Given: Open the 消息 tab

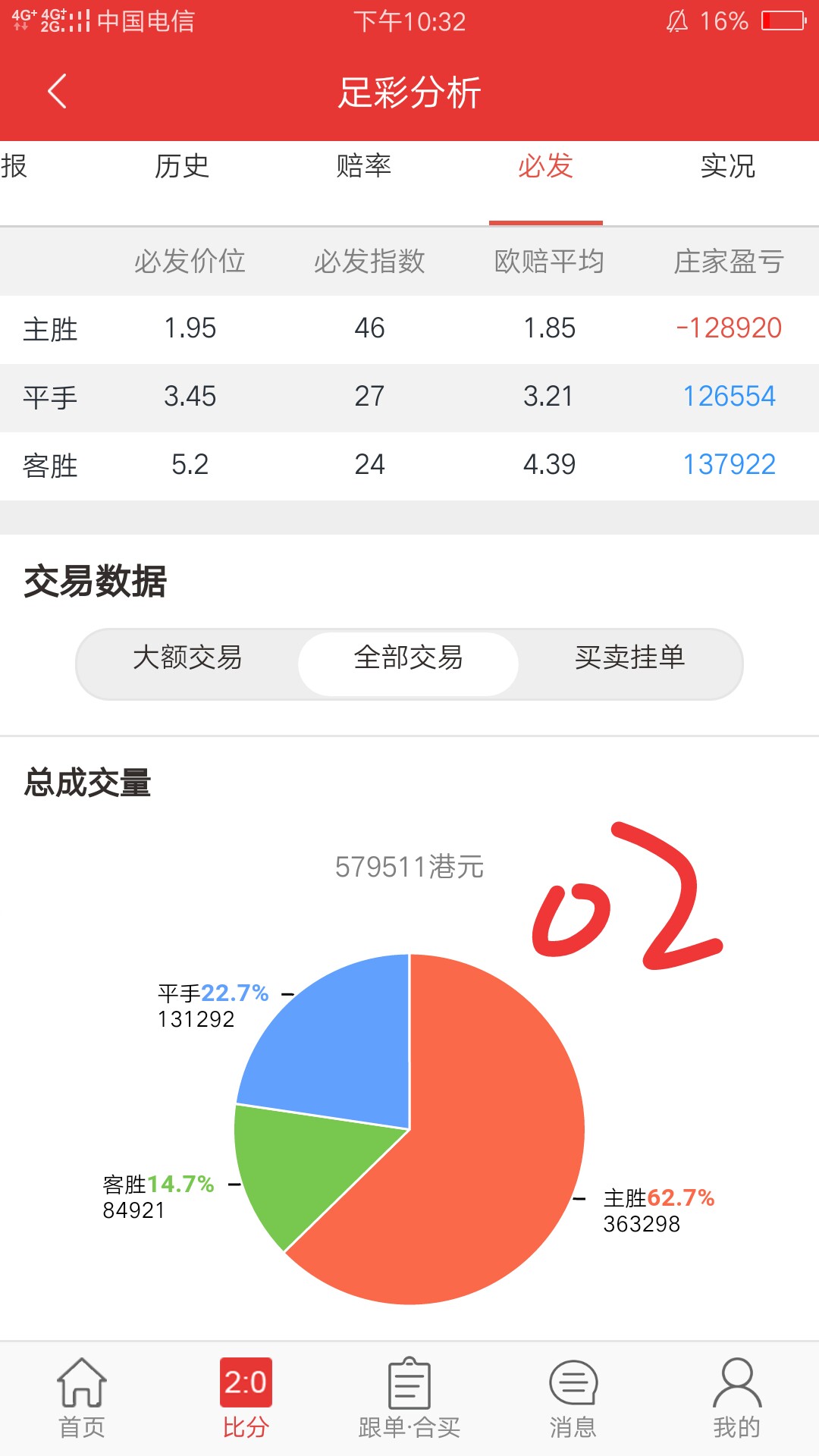Looking at the screenshot, I should click(573, 1398).
